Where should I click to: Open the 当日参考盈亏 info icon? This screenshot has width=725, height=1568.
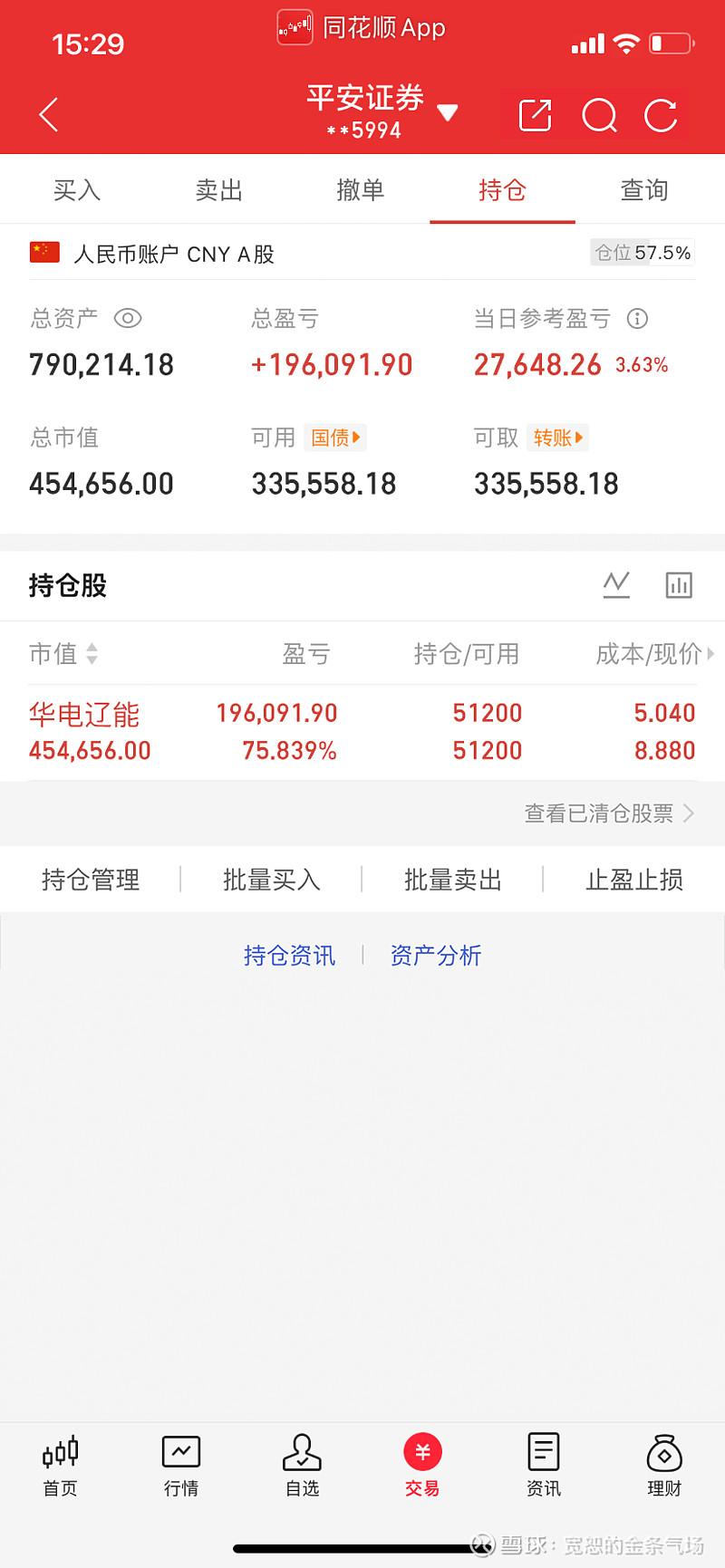click(638, 319)
